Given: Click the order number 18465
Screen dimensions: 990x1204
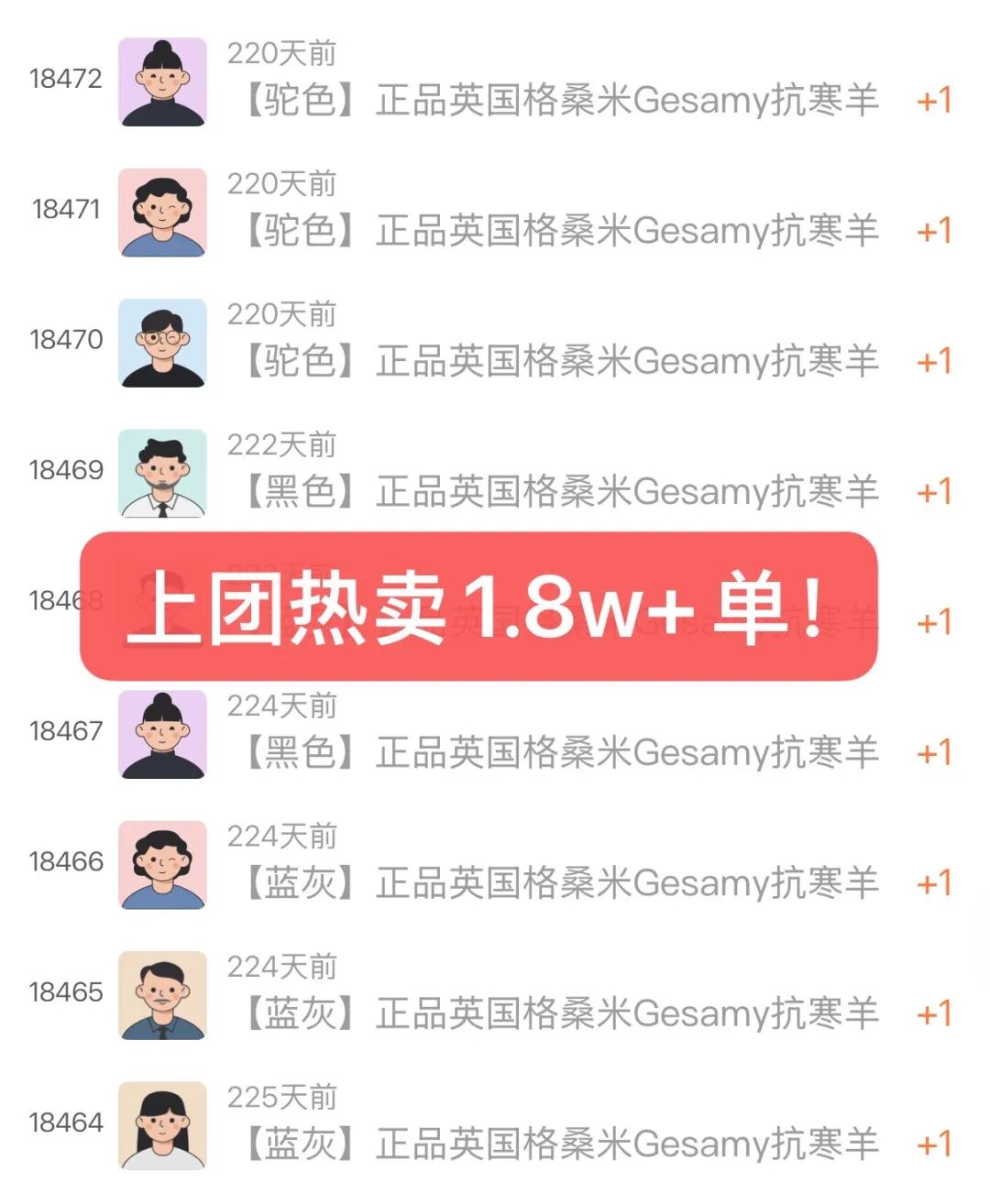Looking at the screenshot, I should [64, 990].
